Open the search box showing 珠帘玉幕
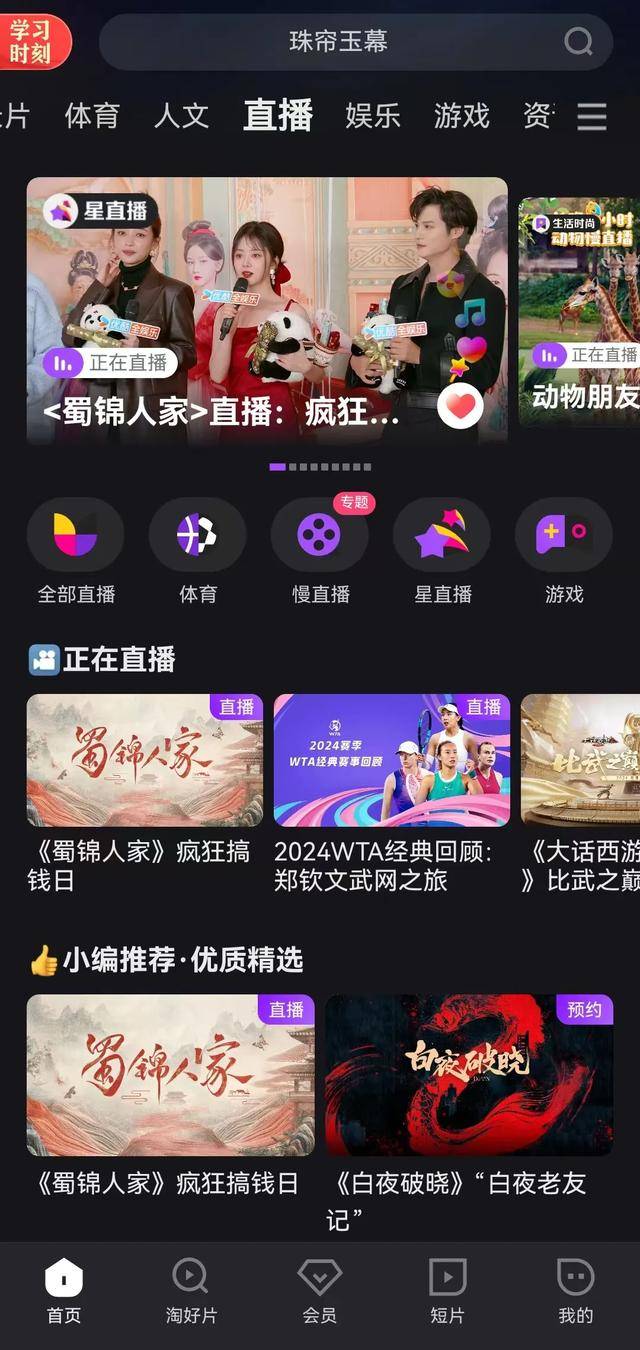The height and width of the screenshot is (1350, 640). pyautogui.click(x=338, y=42)
